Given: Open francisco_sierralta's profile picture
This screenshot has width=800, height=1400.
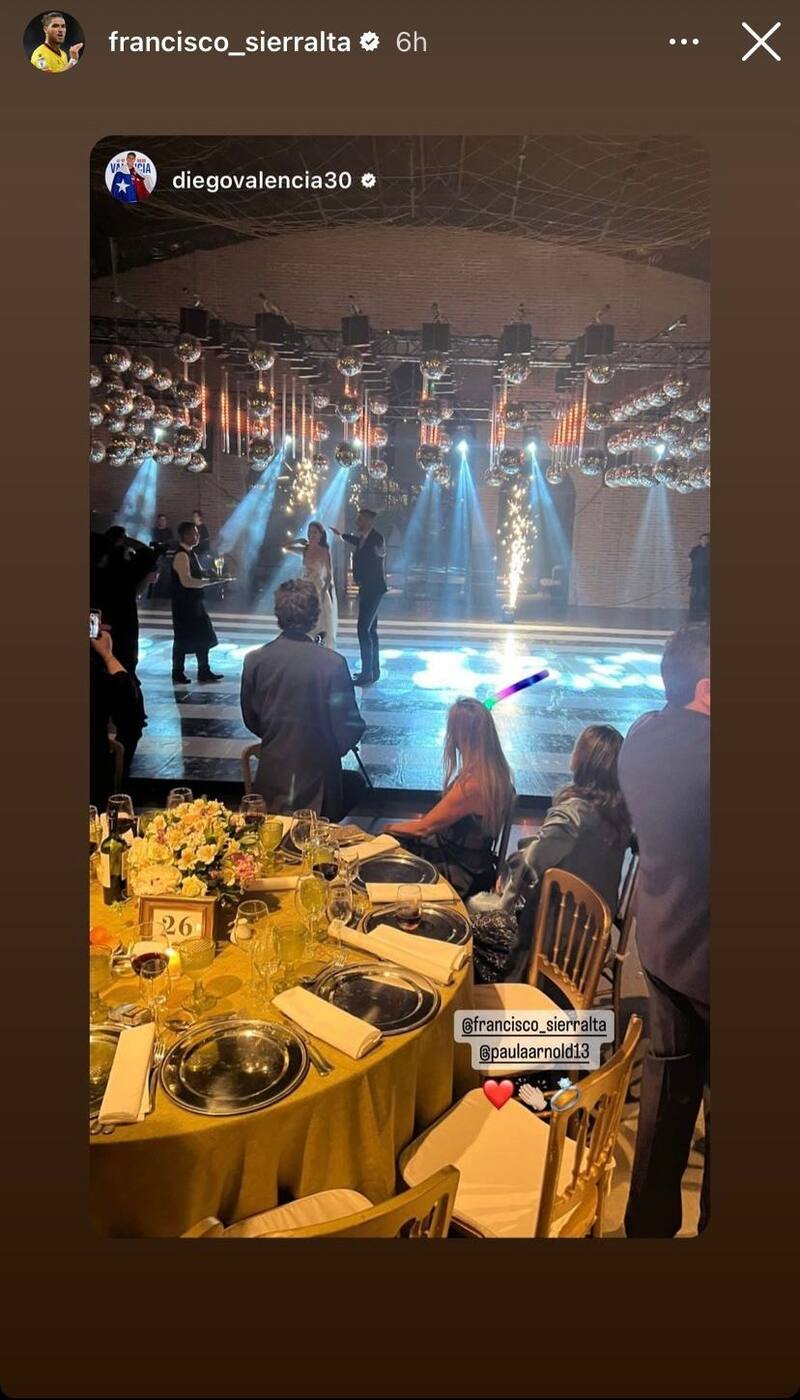Looking at the screenshot, I should tap(53, 42).
